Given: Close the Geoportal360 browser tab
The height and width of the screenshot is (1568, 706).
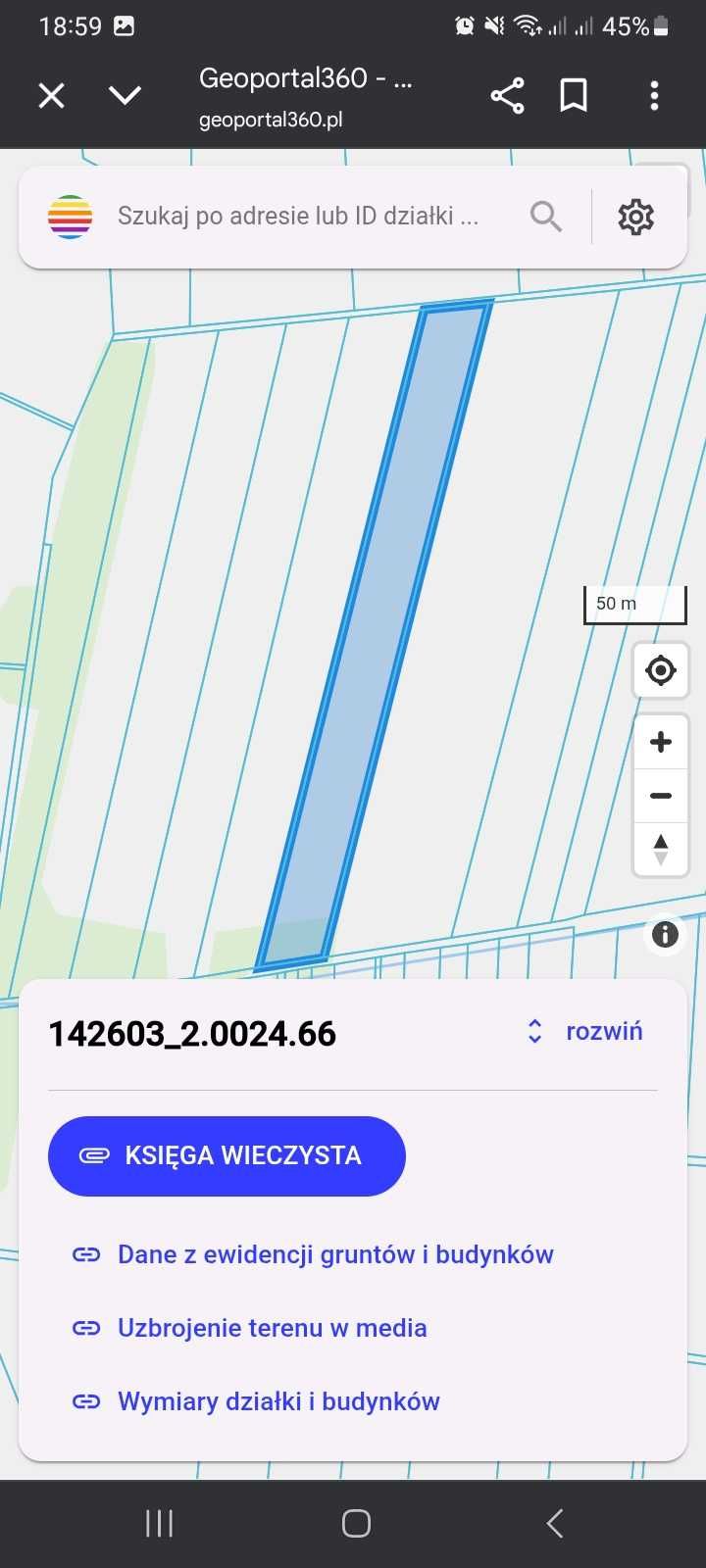Looking at the screenshot, I should 51,95.
